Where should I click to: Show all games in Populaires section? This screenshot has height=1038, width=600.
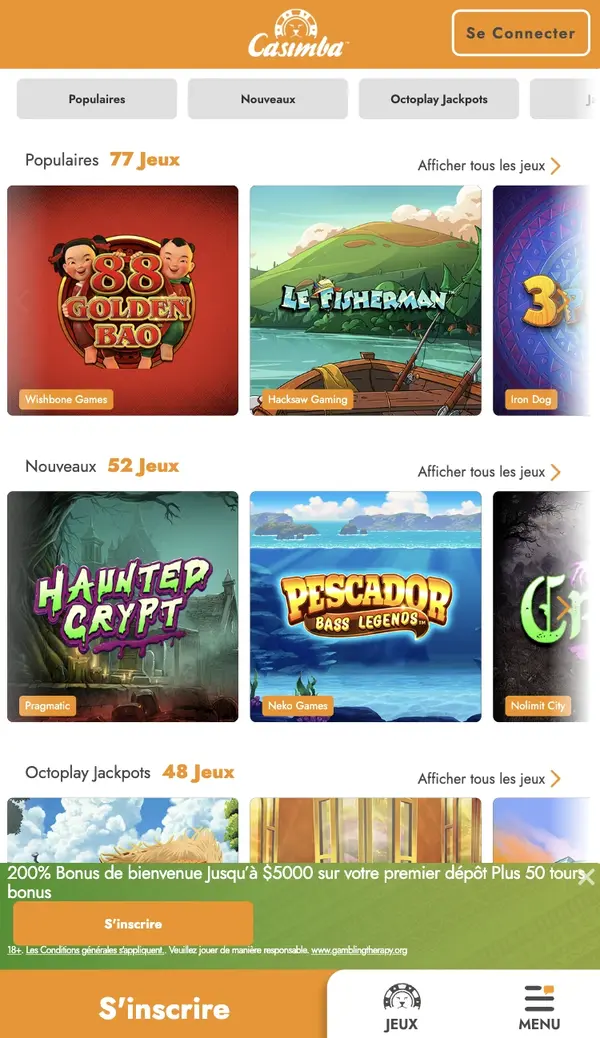pos(488,166)
